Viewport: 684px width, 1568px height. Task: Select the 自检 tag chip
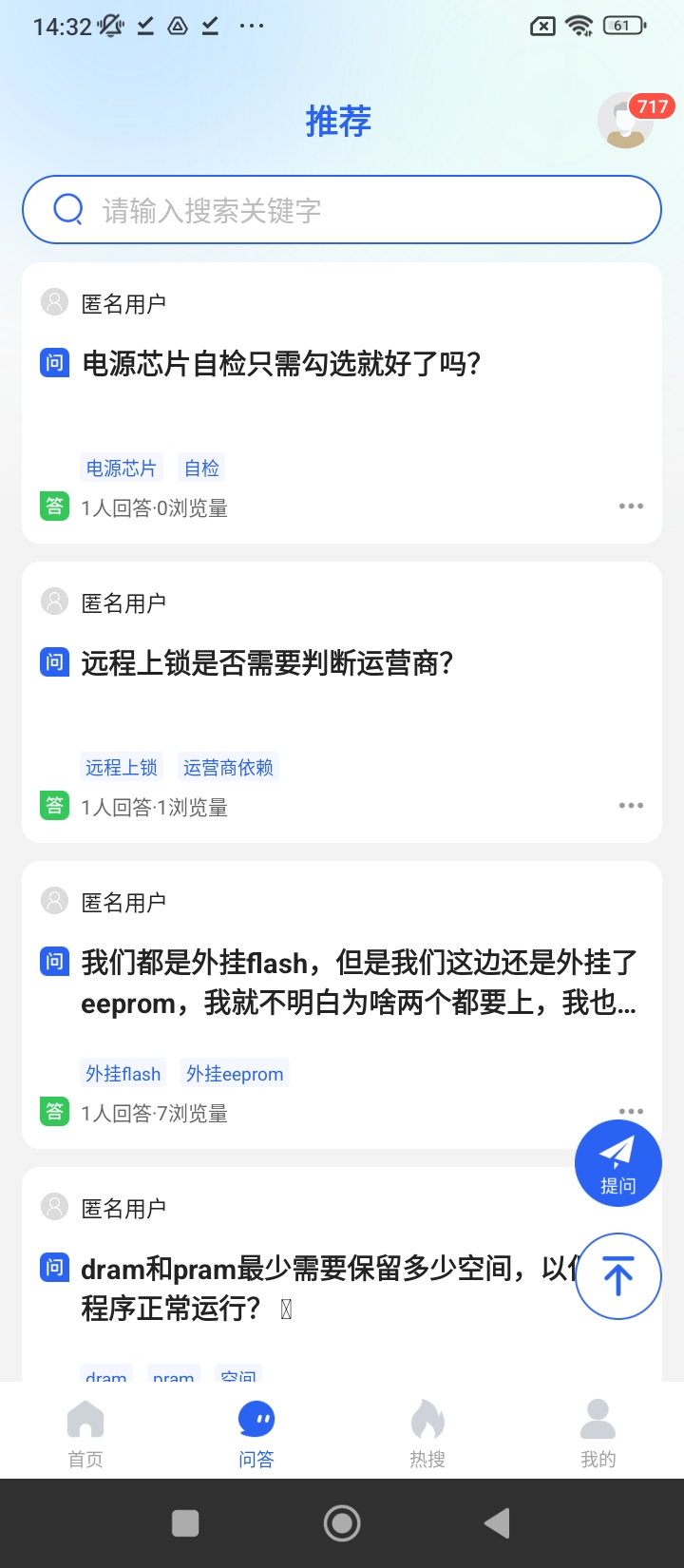[x=201, y=468]
